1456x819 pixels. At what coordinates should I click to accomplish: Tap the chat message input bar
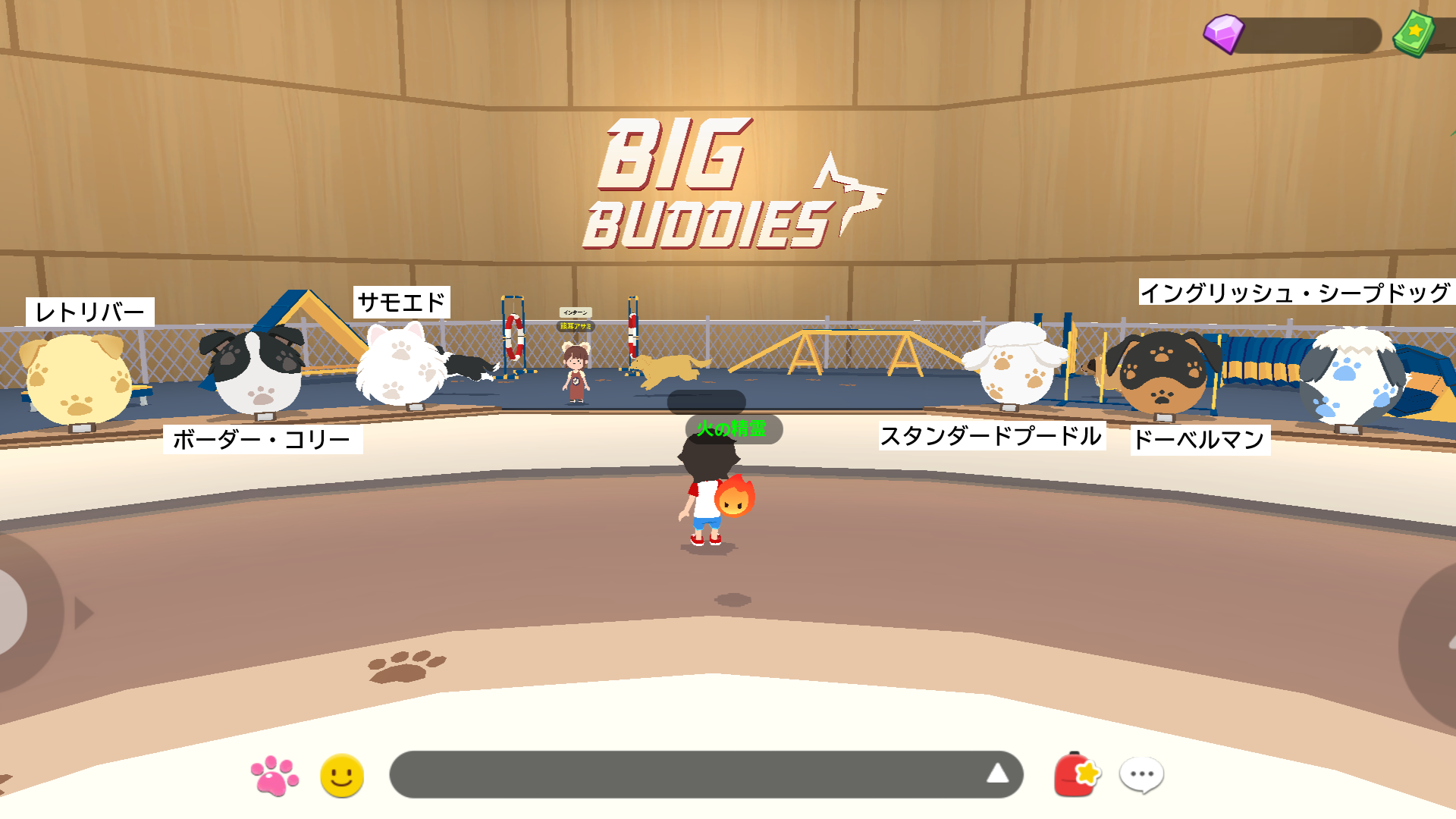[x=682, y=774]
